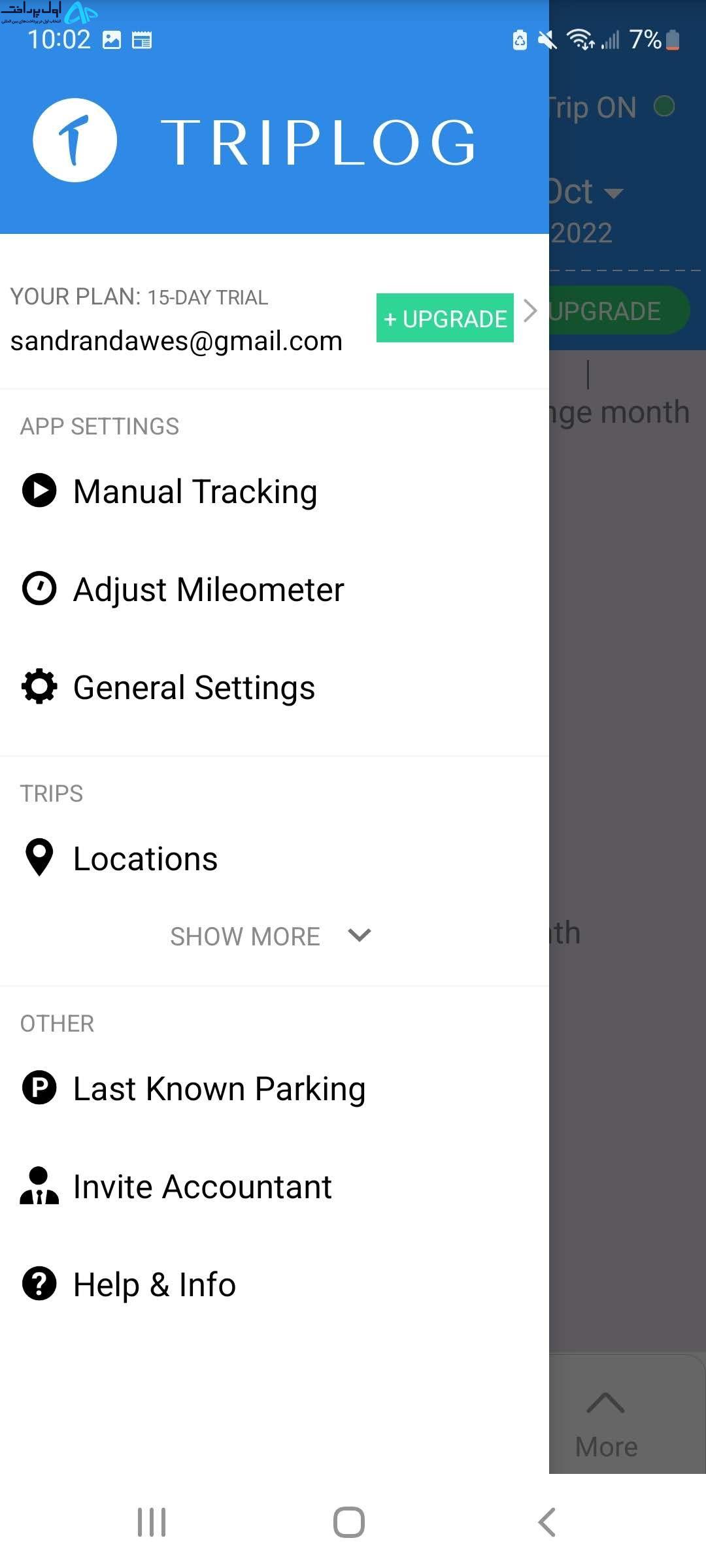Expand the SHOW MORE section

click(271, 936)
